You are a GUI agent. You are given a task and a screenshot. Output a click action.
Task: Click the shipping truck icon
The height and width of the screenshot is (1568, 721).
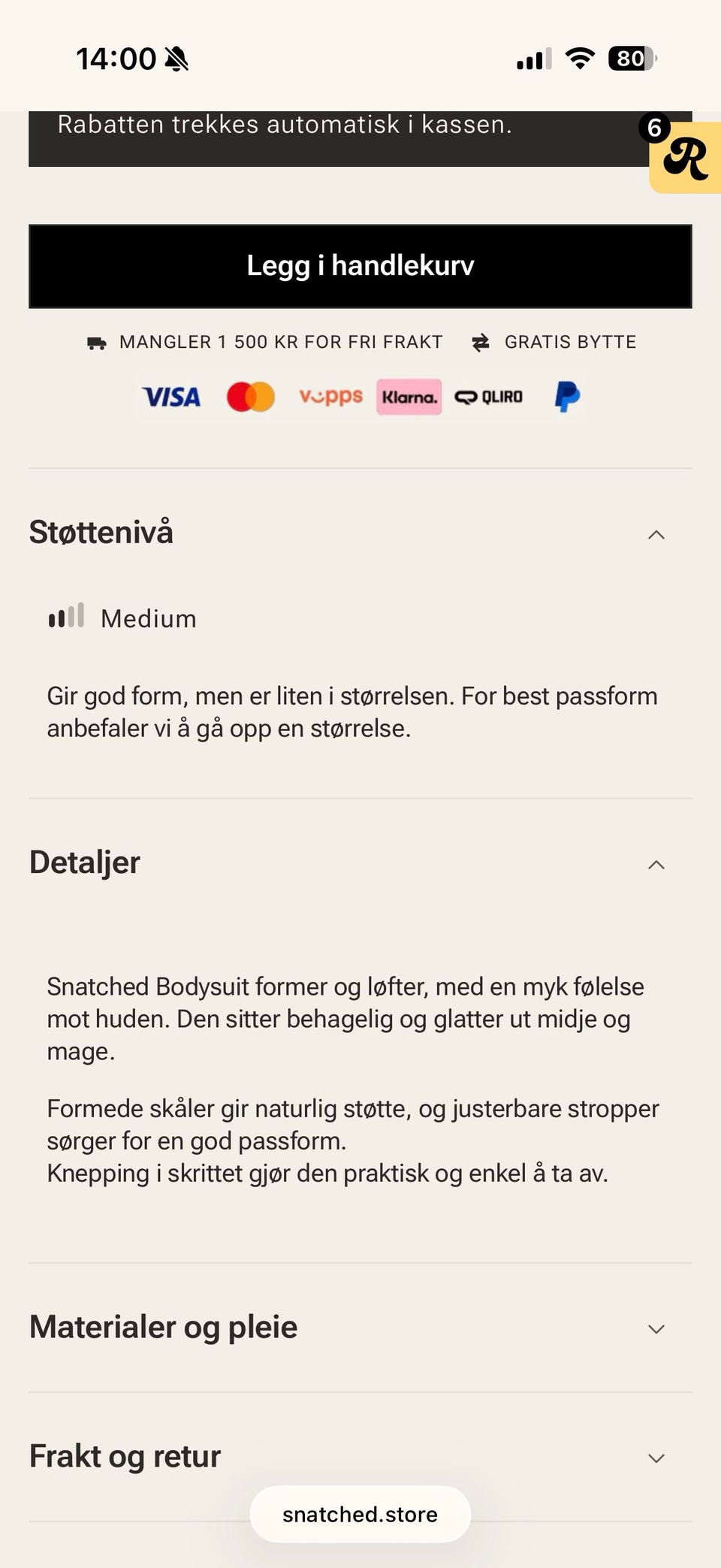click(96, 342)
